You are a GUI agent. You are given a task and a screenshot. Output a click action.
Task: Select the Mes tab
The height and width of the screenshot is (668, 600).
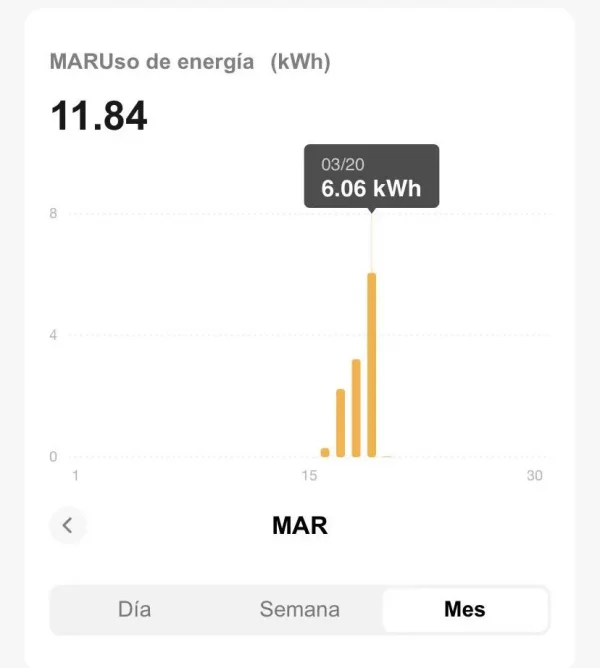coord(464,609)
